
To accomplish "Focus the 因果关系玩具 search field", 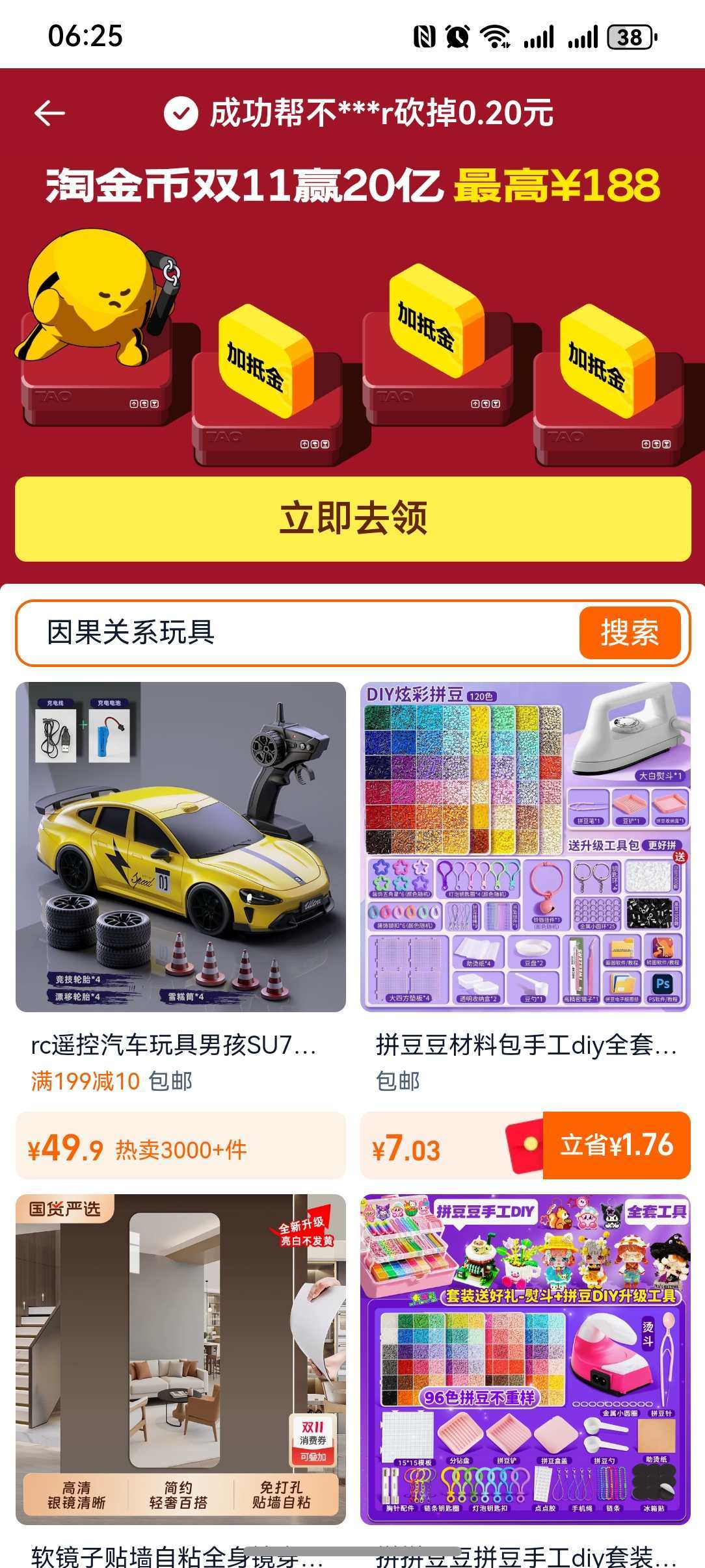I will [293, 633].
